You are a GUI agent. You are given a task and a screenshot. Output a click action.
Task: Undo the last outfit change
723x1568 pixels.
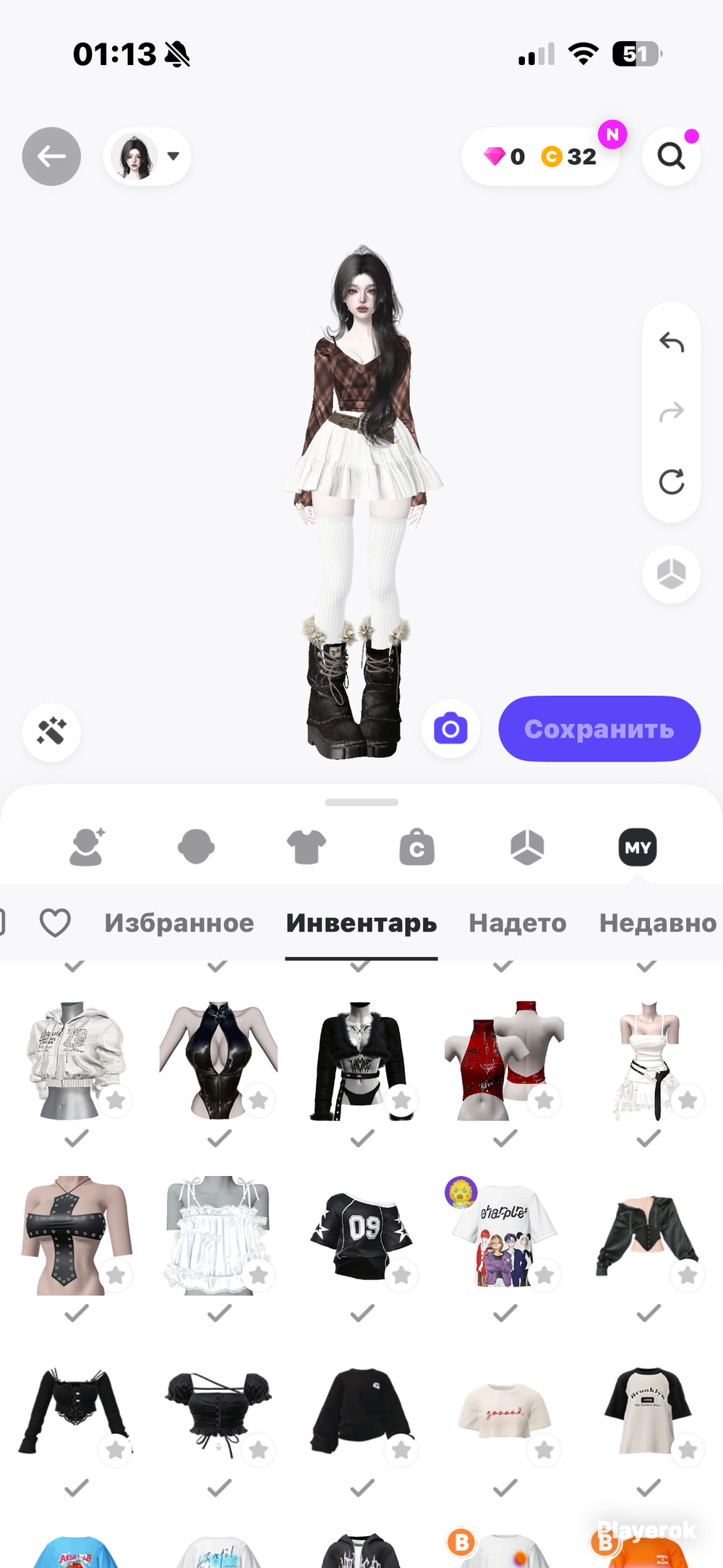pyautogui.click(x=672, y=342)
